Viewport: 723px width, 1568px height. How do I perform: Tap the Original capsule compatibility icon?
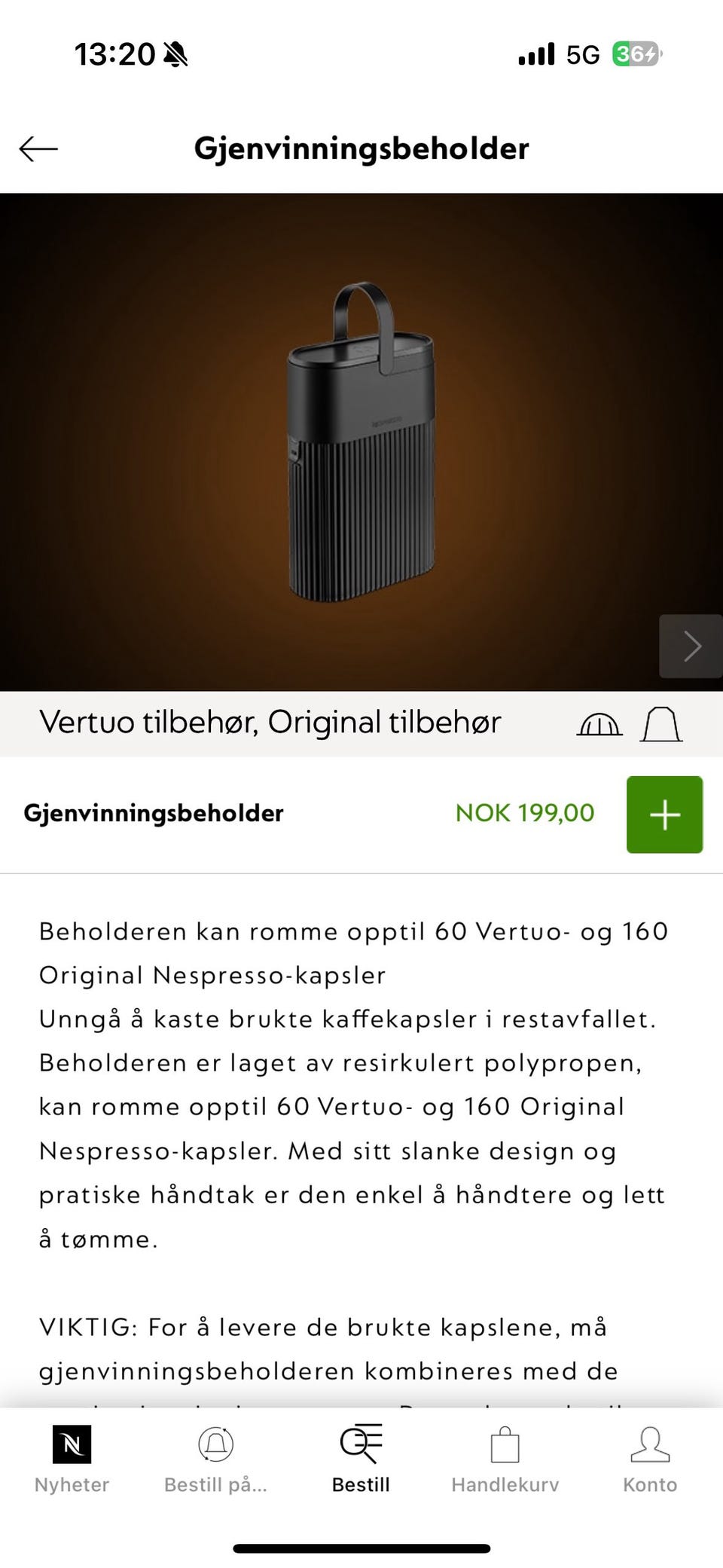point(660,723)
